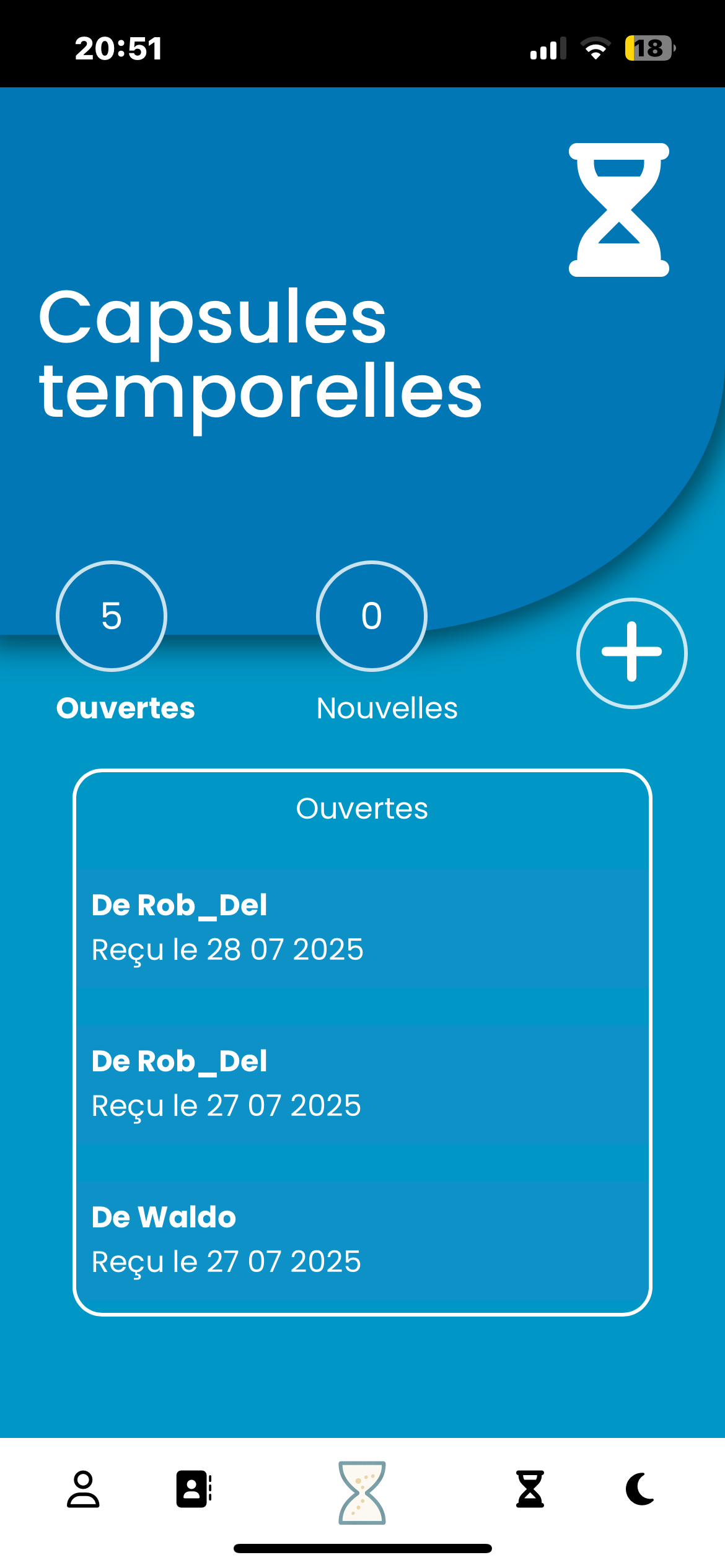The height and width of the screenshot is (1568, 725).
Task: Open the moon night mode tab
Action: pyautogui.click(x=640, y=1489)
